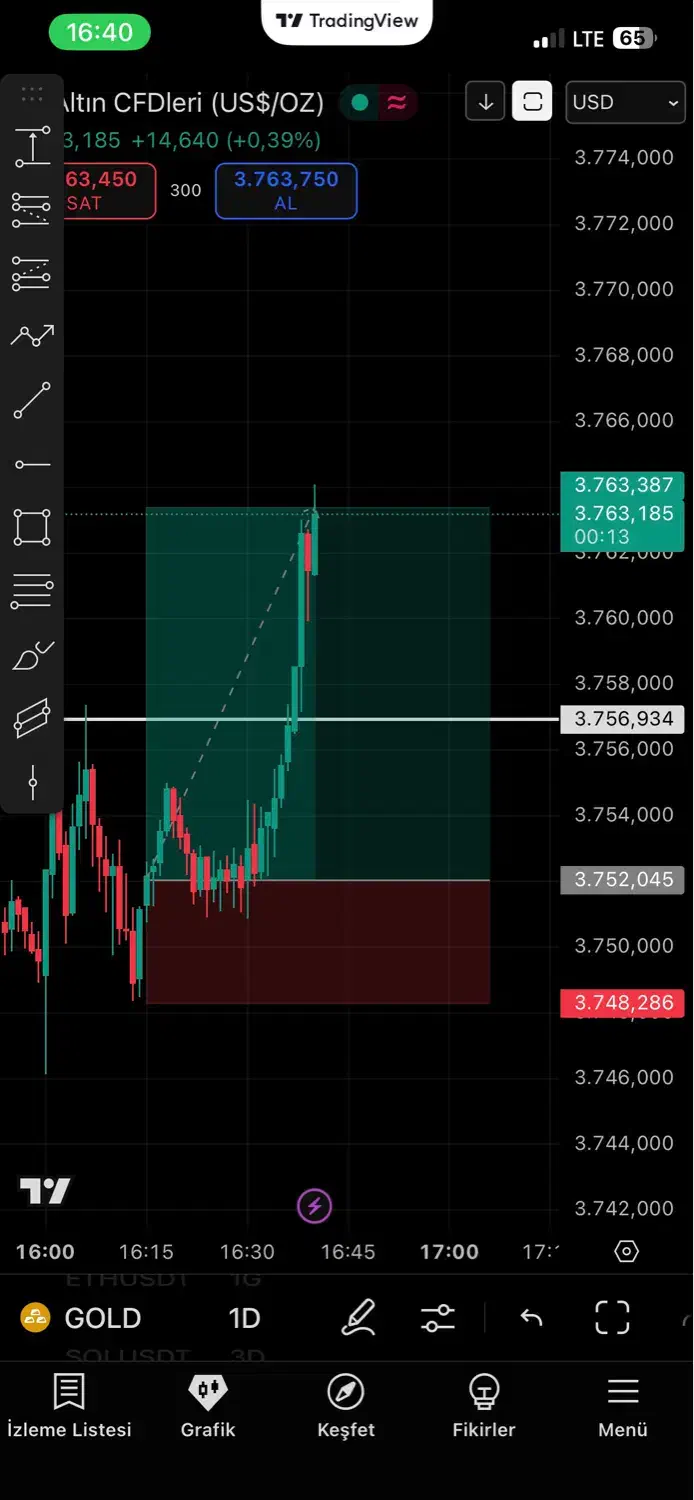The image size is (694, 1500).
Task: Select the rectangle drawing tool
Action: (x=32, y=527)
